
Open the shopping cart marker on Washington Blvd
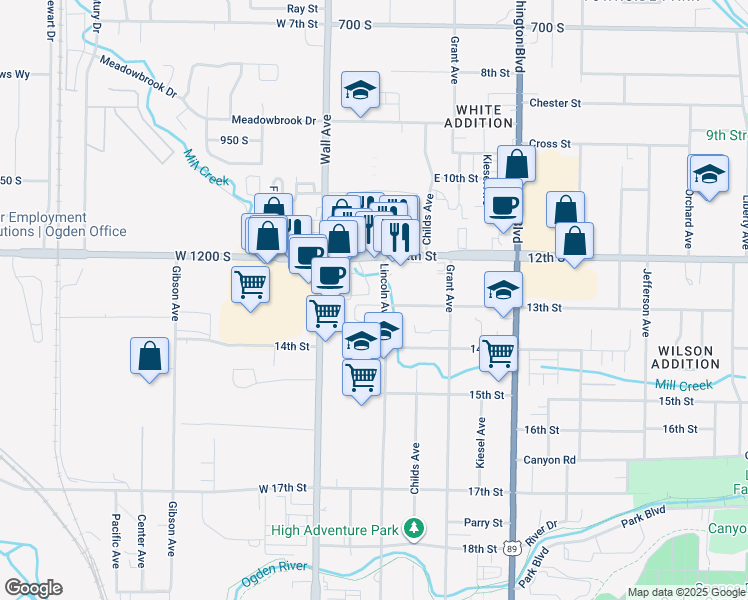(498, 352)
